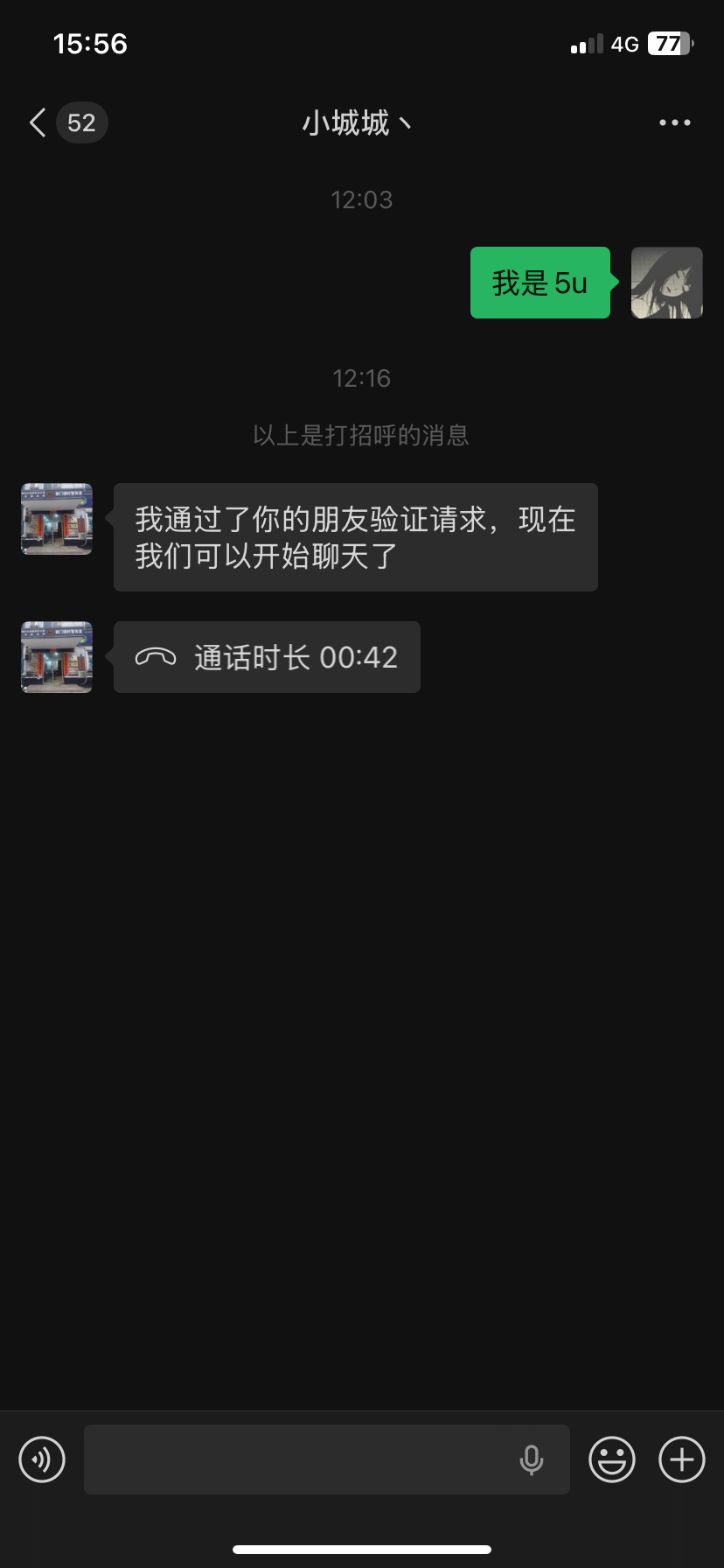Open my own avatar next to 我是 5u
This screenshot has width=724, height=1568.
coord(666,283)
